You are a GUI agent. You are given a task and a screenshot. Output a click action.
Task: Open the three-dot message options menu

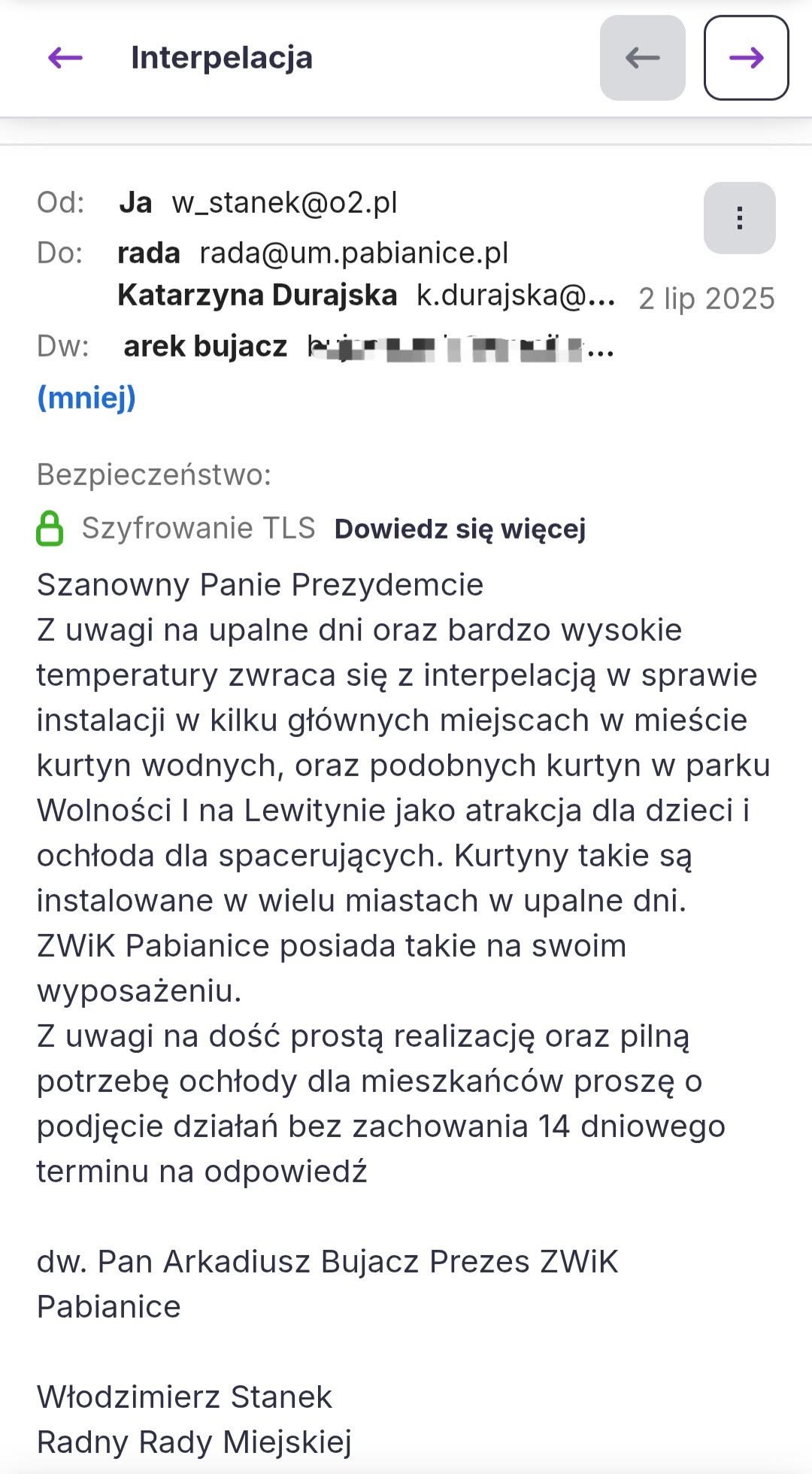coord(739,218)
